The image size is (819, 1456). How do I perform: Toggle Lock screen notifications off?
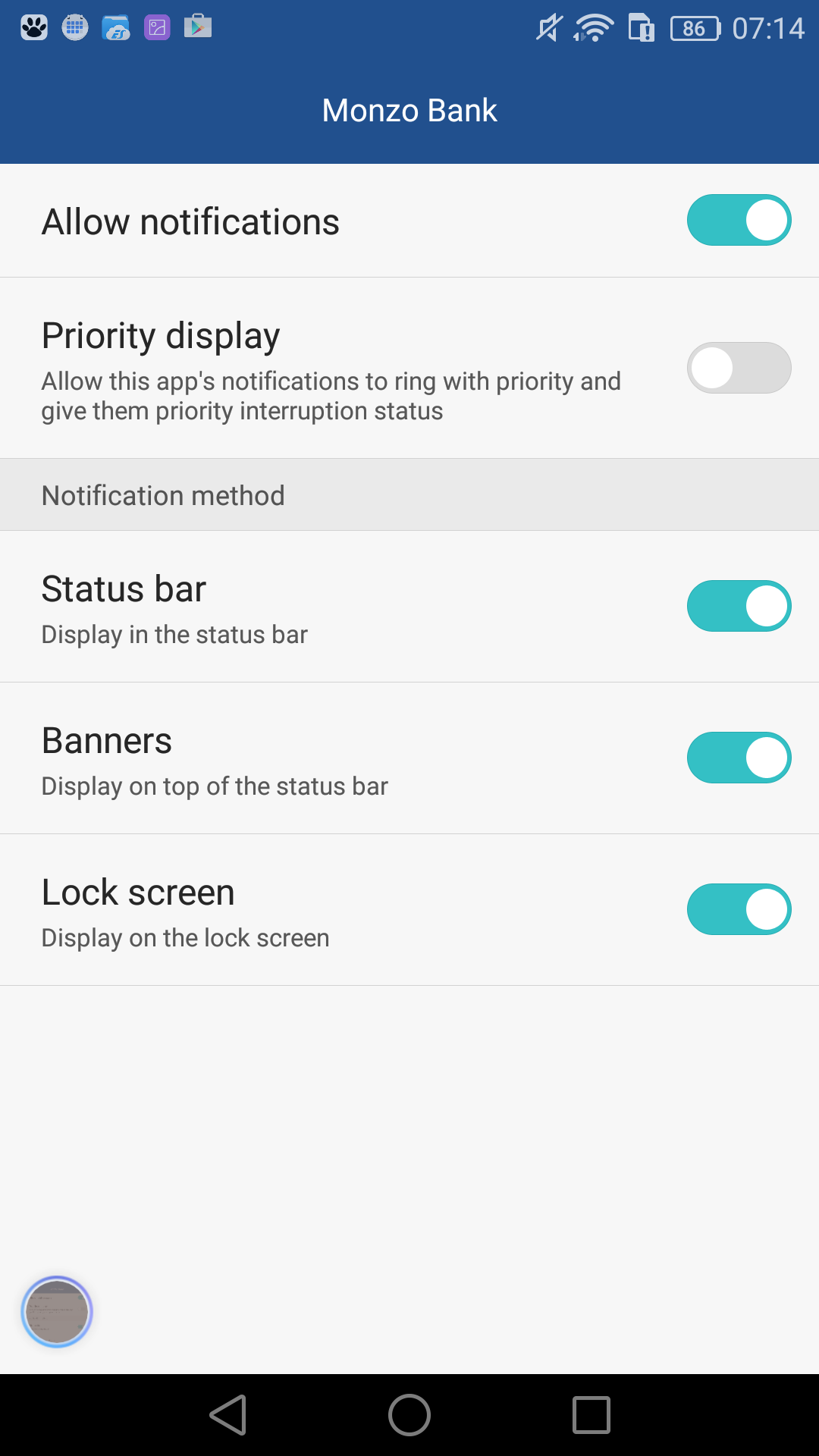point(739,909)
